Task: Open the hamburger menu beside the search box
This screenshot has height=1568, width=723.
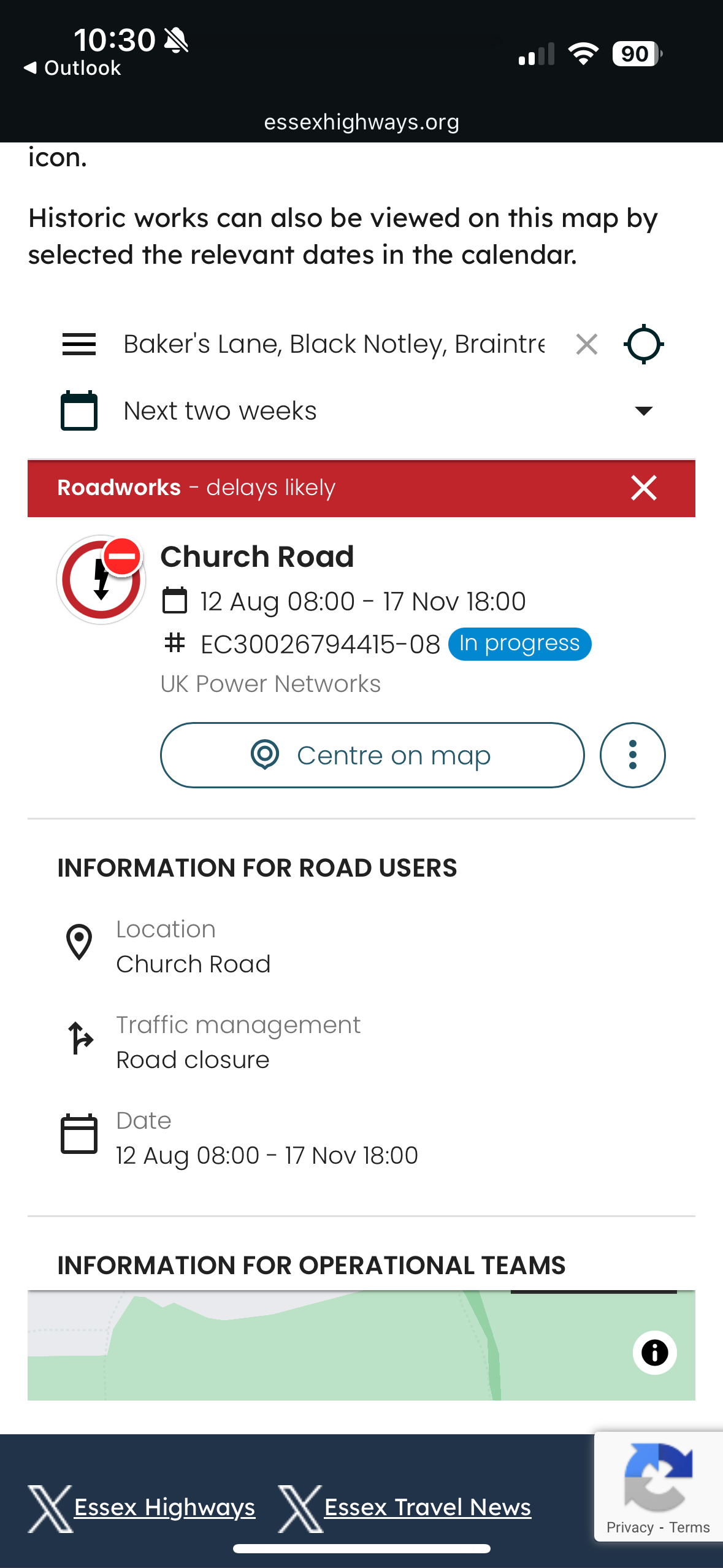Action: 79,344
